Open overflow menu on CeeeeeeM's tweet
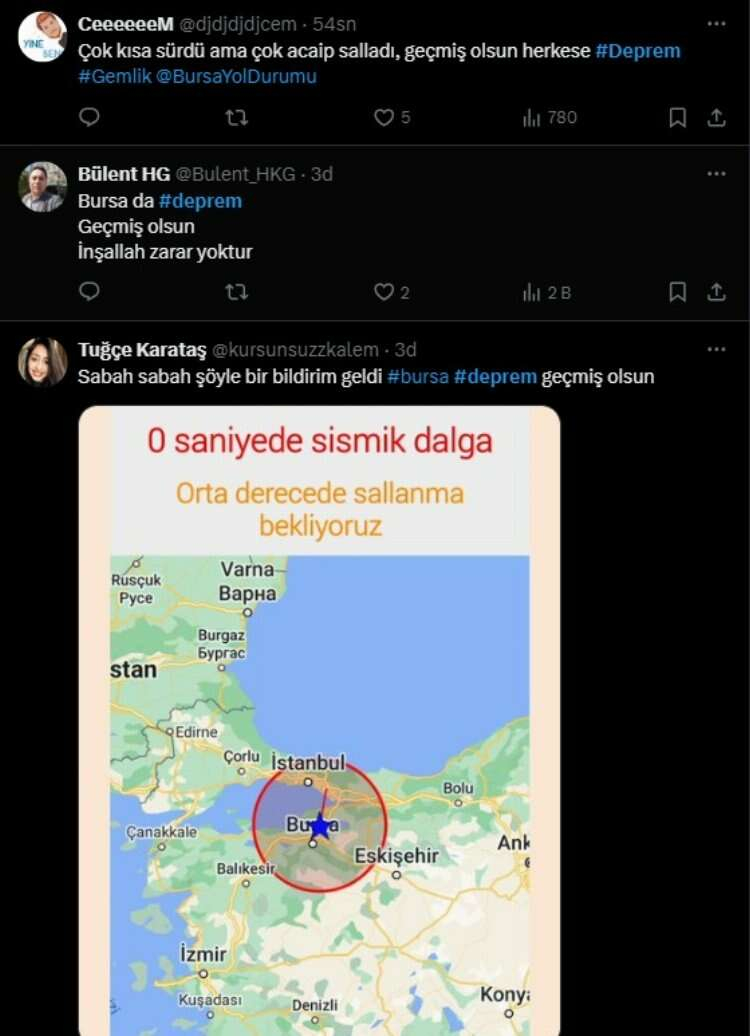Screen dimensions: 750x1036 point(716,23)
